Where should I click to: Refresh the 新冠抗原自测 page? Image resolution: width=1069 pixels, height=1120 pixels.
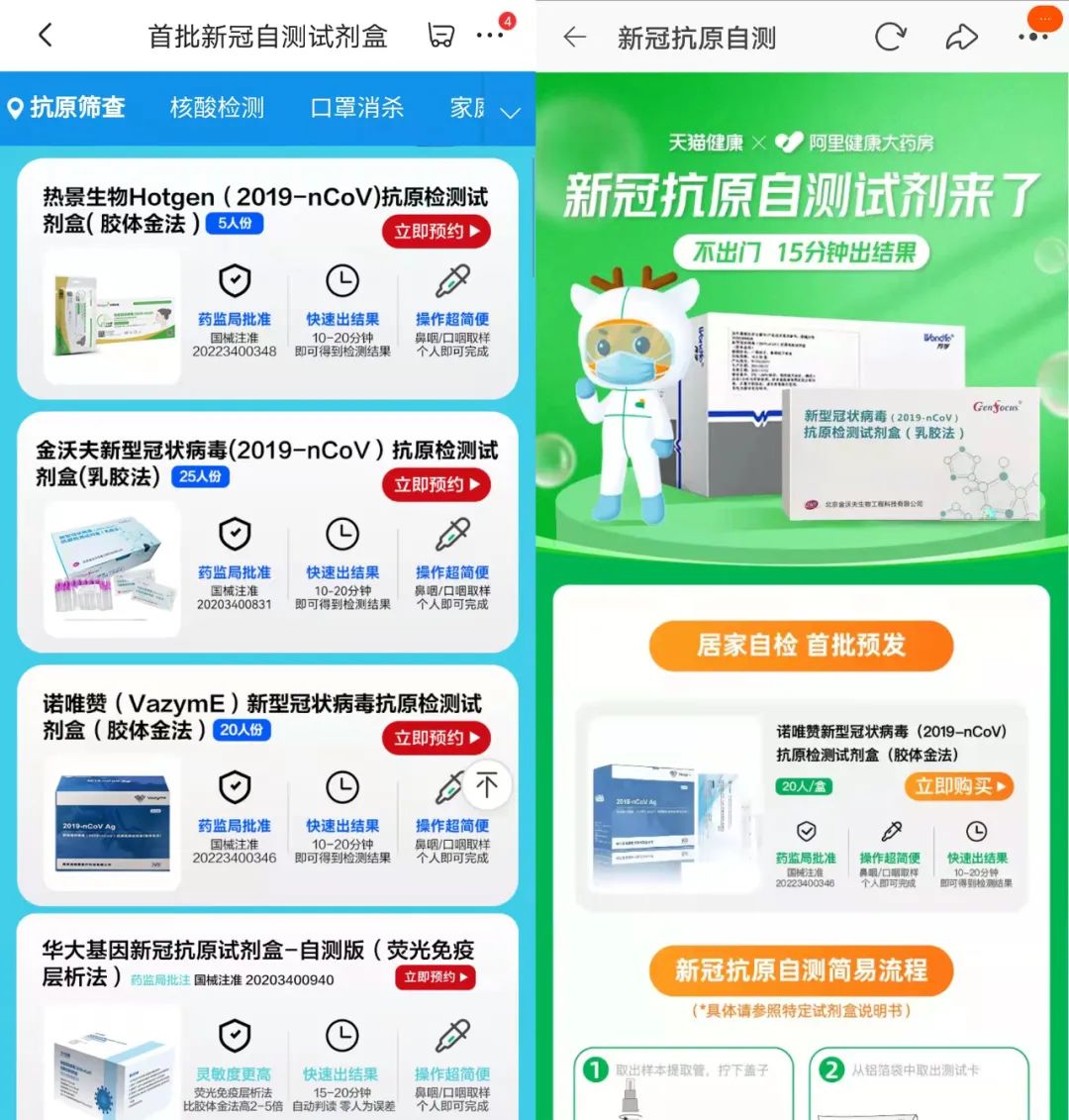tap(890, 38)
